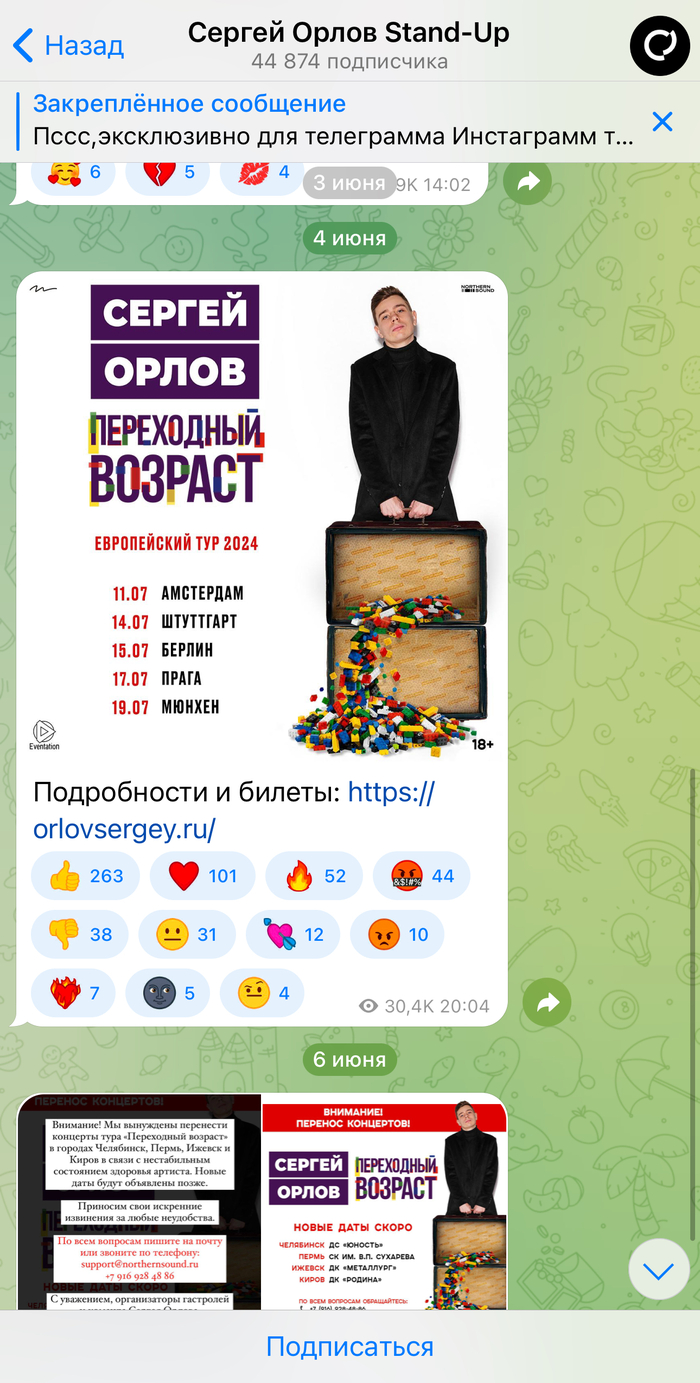Add the burning heart reaction (7)

[74, 993]
